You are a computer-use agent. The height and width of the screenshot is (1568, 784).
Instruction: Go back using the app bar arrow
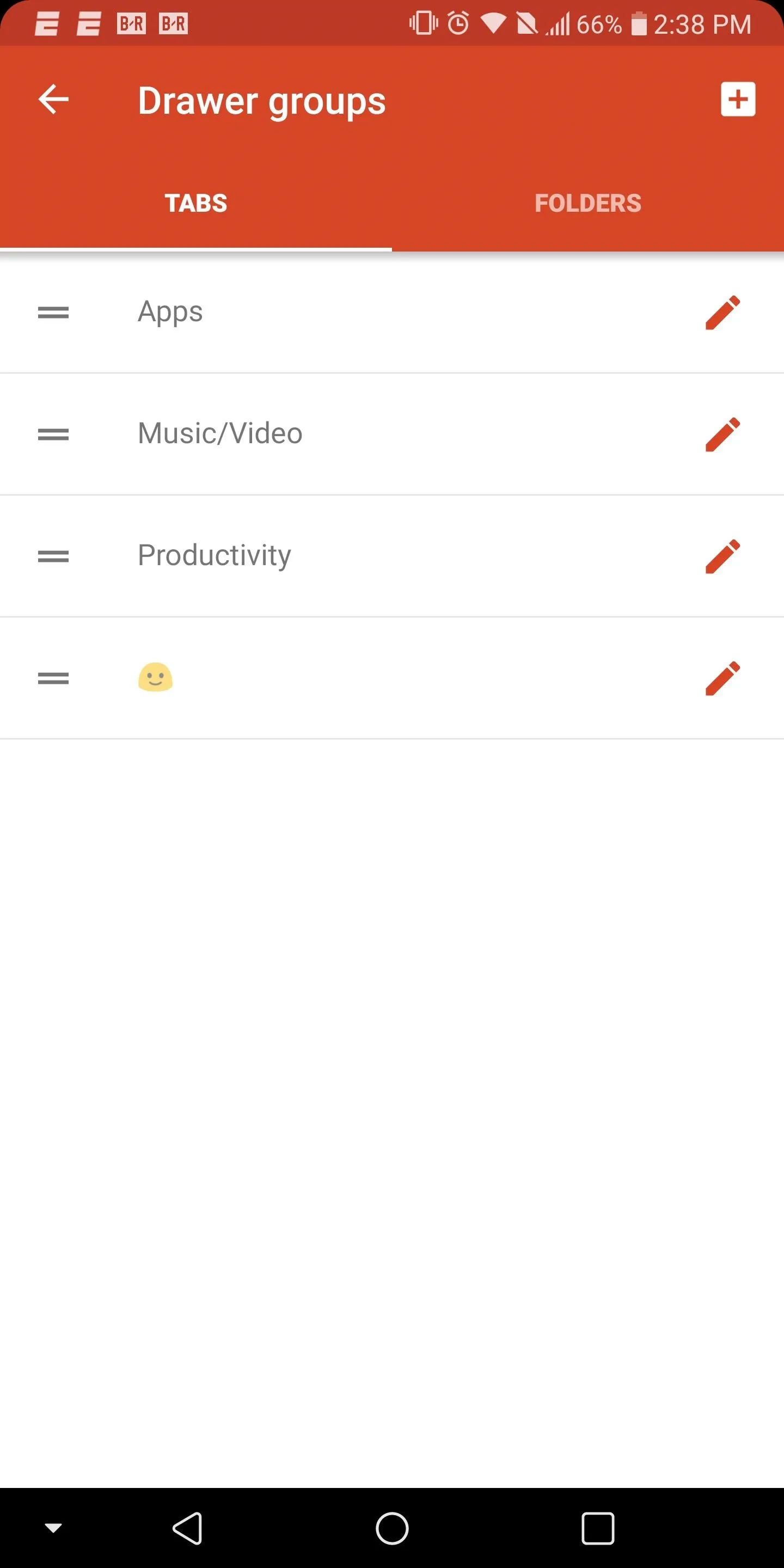(x=53, y=99)
